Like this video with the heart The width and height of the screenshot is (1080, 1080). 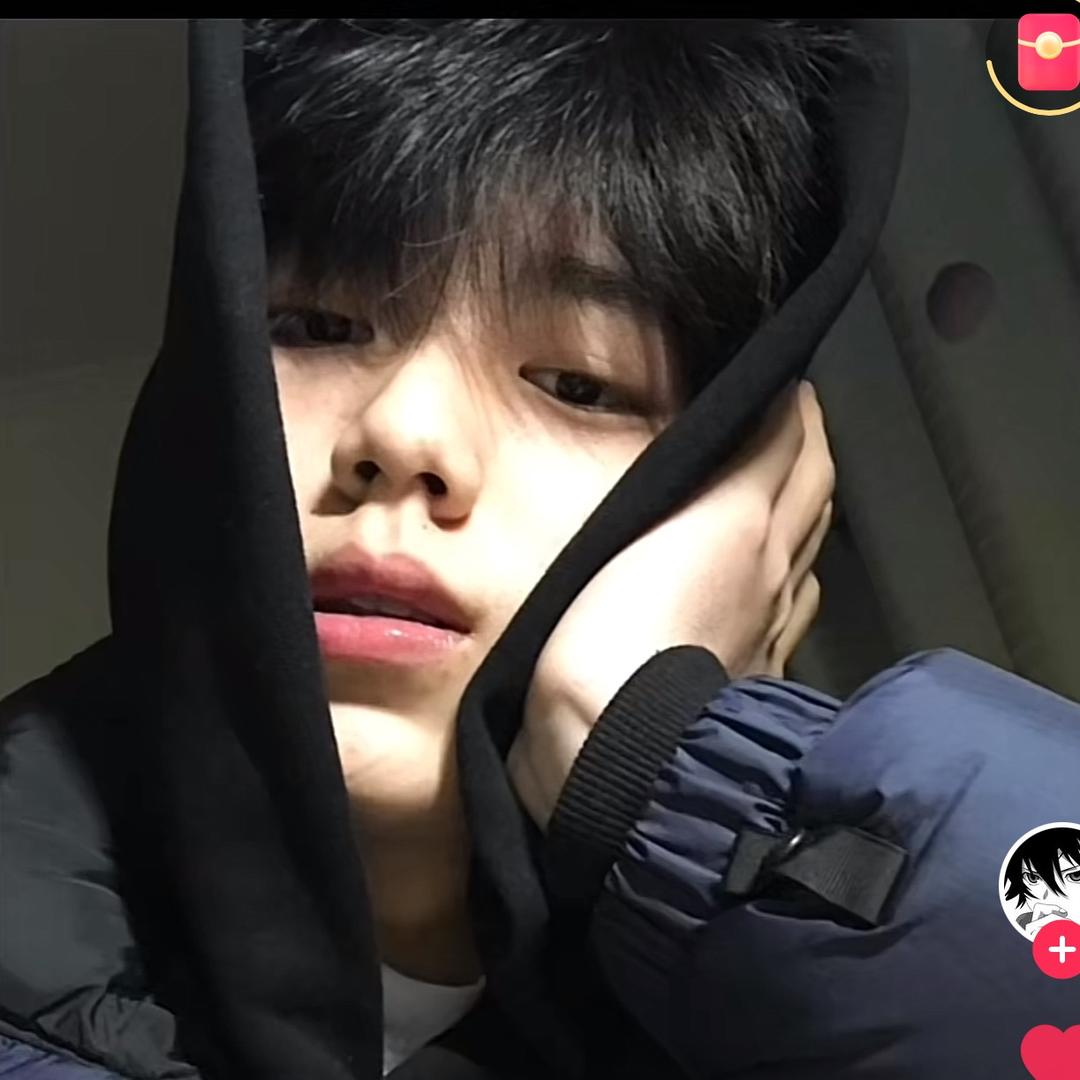point(1054,1052)
